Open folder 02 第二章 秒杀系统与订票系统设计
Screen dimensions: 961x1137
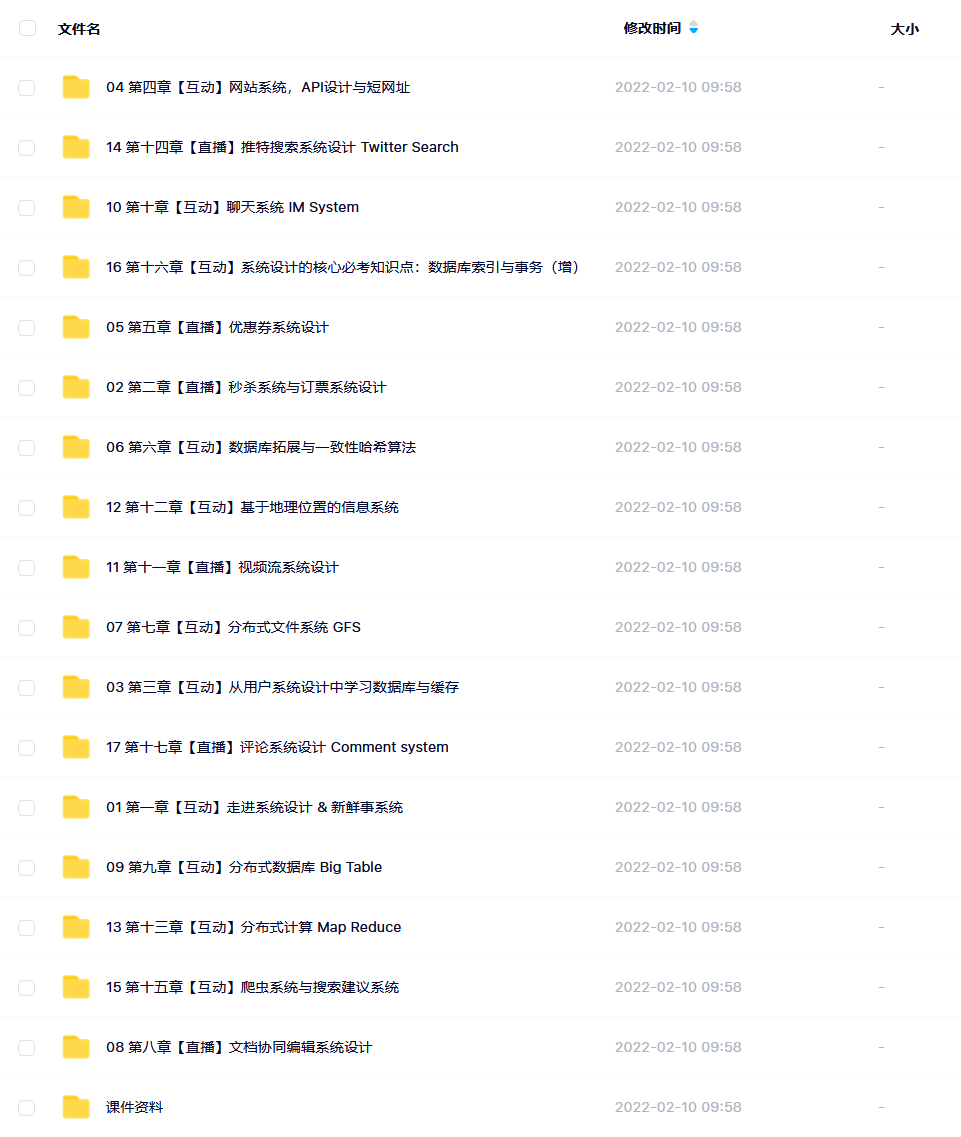pos(246,387)
